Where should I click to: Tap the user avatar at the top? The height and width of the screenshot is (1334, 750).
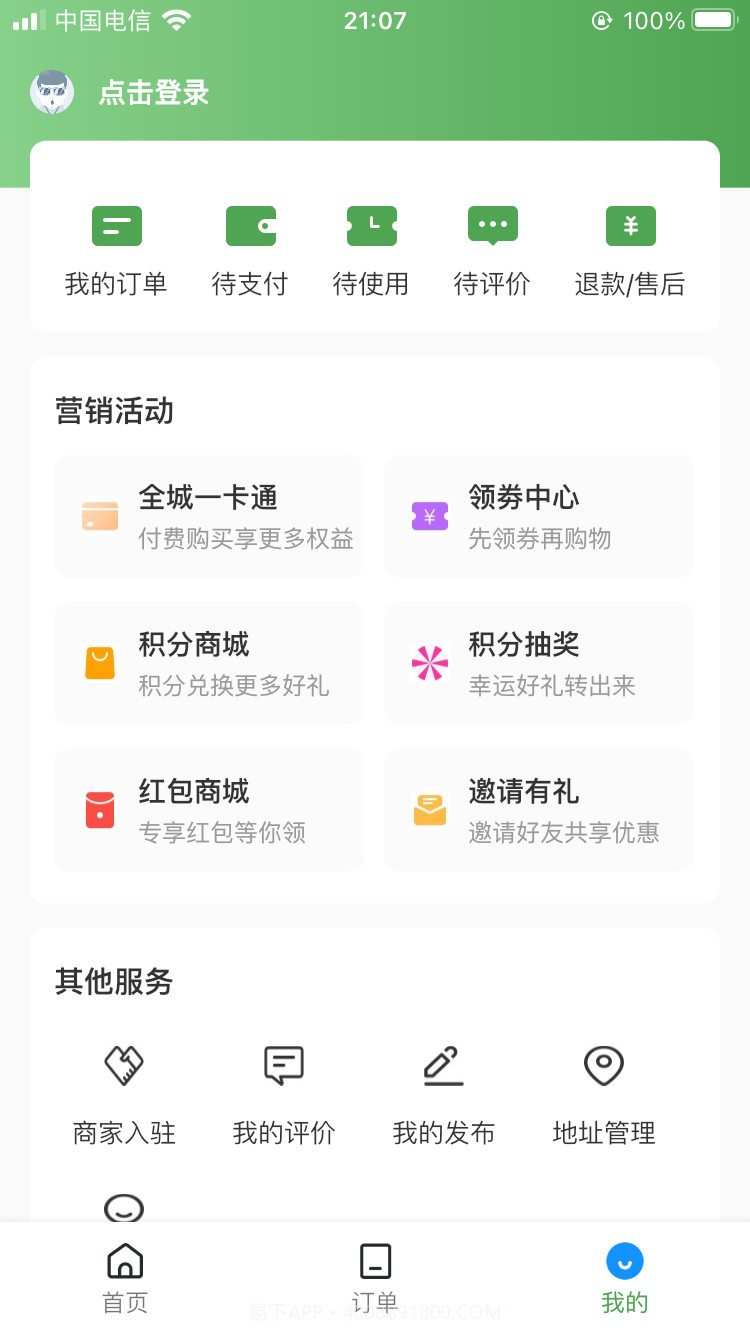coord(53,92)
